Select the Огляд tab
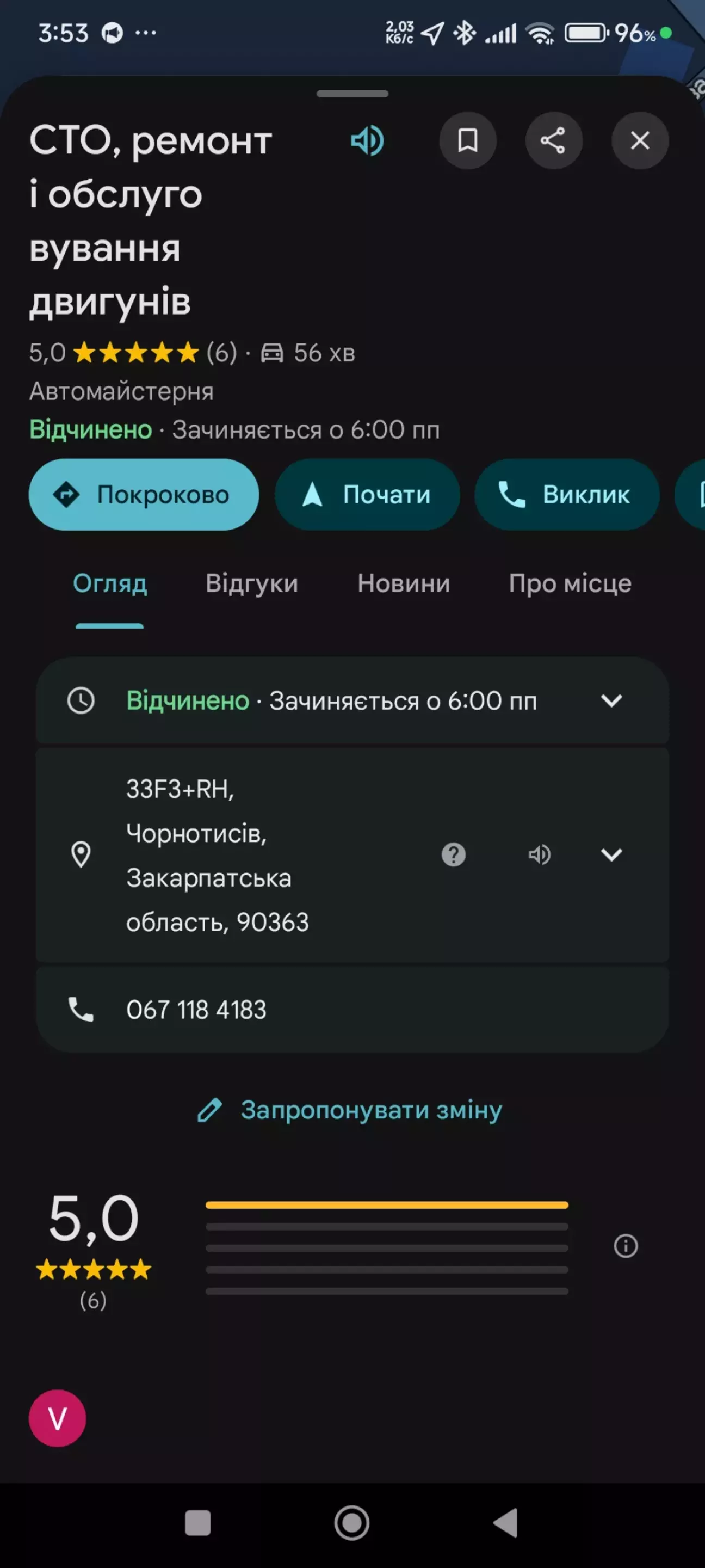 [110, 583]
